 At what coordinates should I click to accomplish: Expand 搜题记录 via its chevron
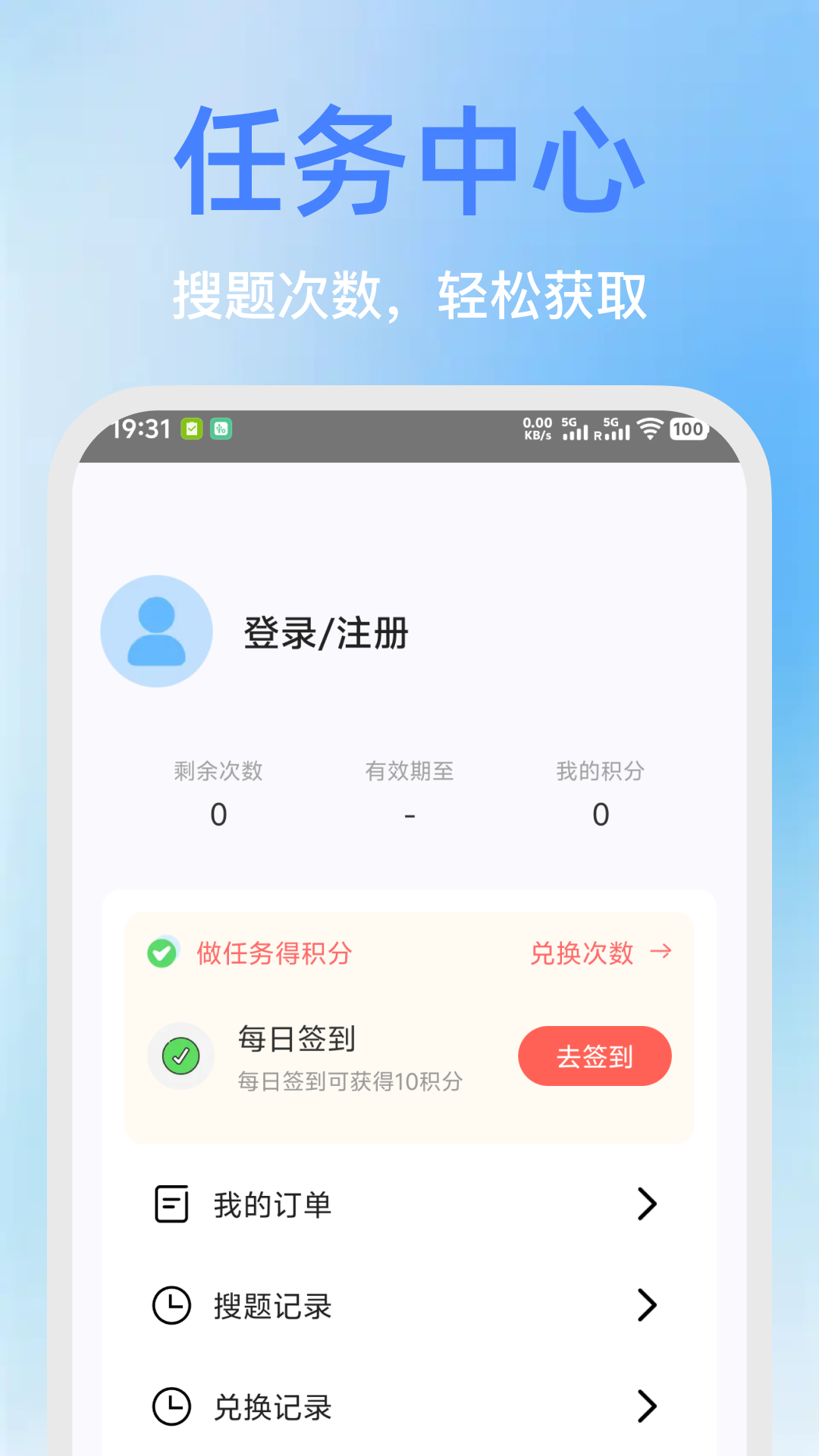tap(646, 1306)
